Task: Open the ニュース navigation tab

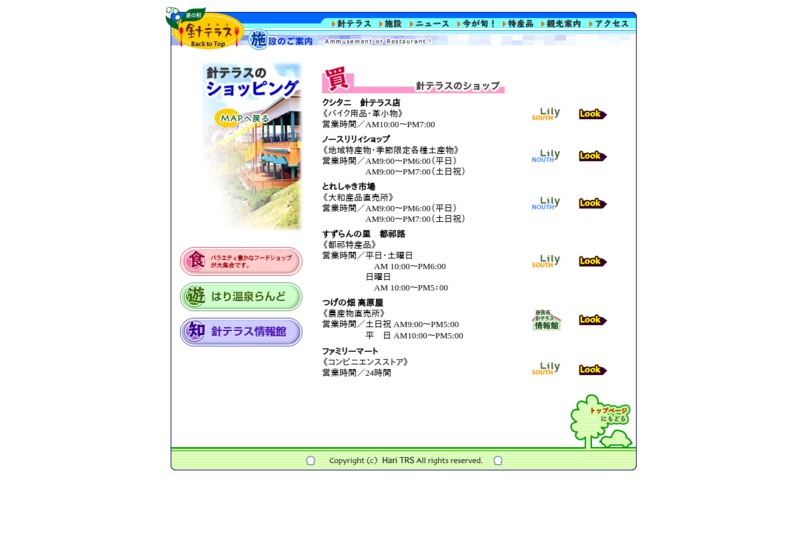Action: click(430, 23)
